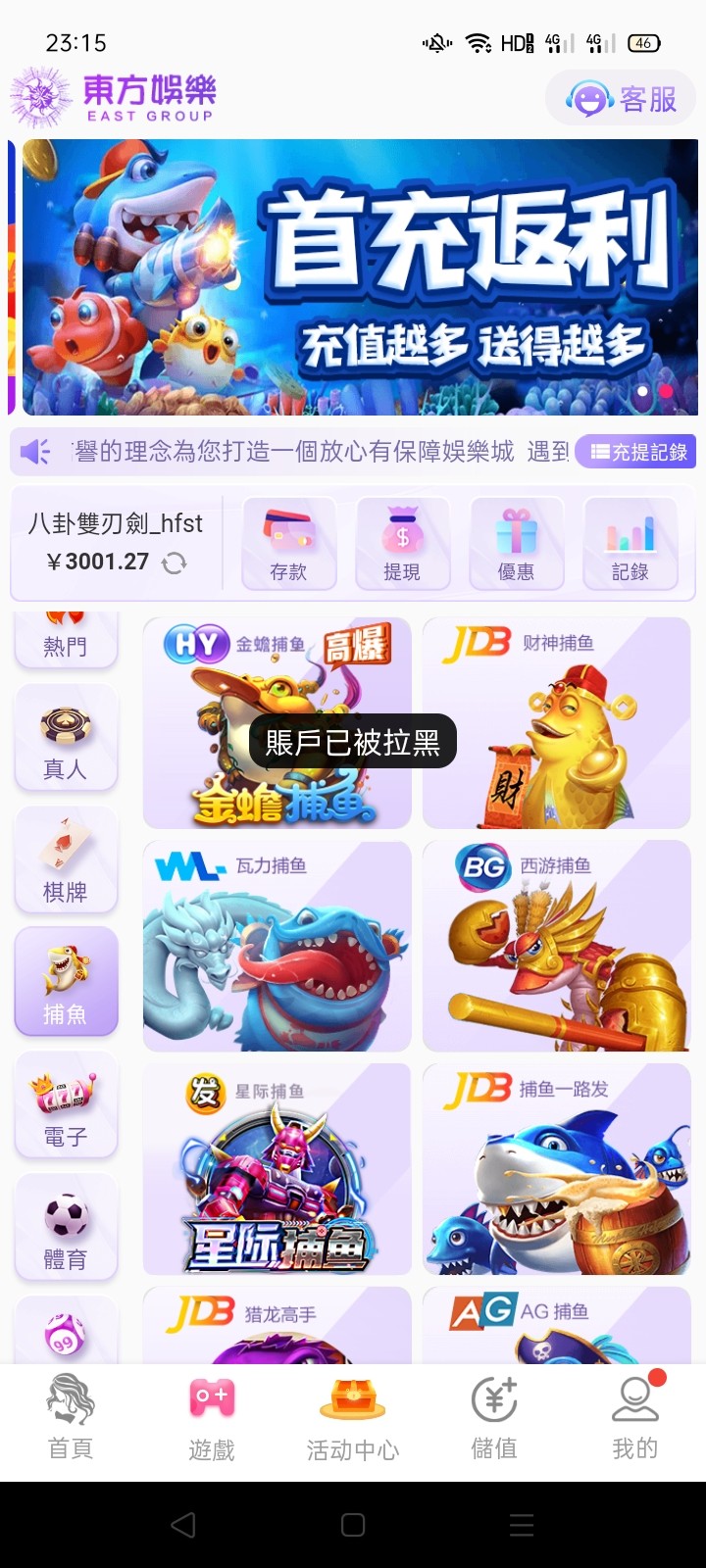Select the 捕魚 fishing category

pyautogui.click(x=66, y=983)
